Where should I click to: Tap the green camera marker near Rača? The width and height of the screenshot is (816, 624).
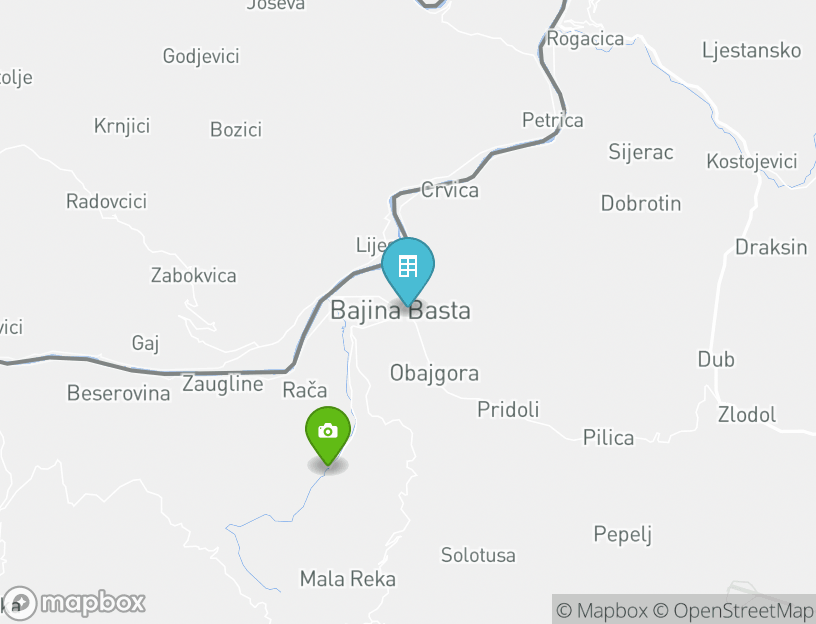tap(327, 432)
